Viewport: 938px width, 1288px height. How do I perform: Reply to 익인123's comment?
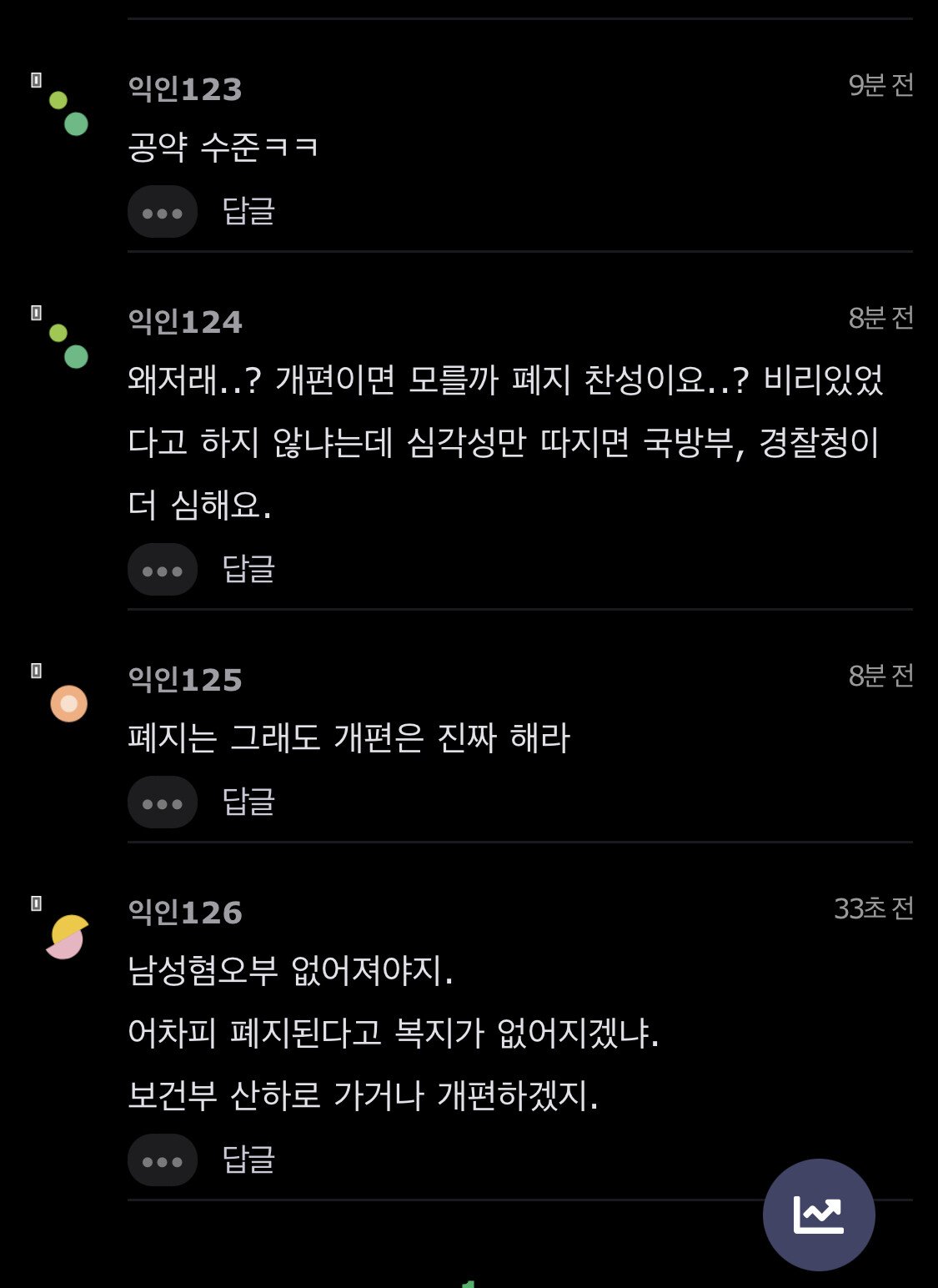pyautogui.click(x=248, y=211)
